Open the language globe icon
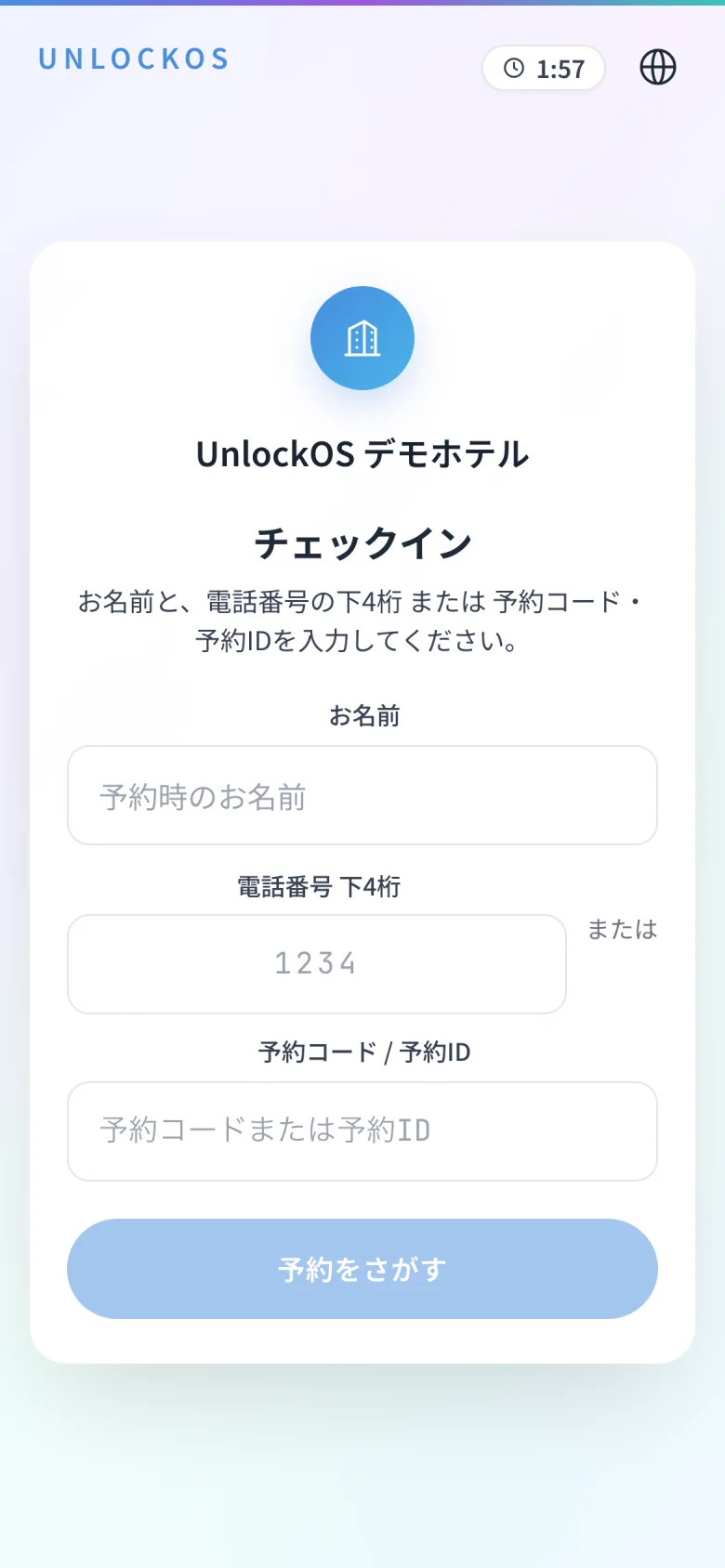 coord(658,67)
